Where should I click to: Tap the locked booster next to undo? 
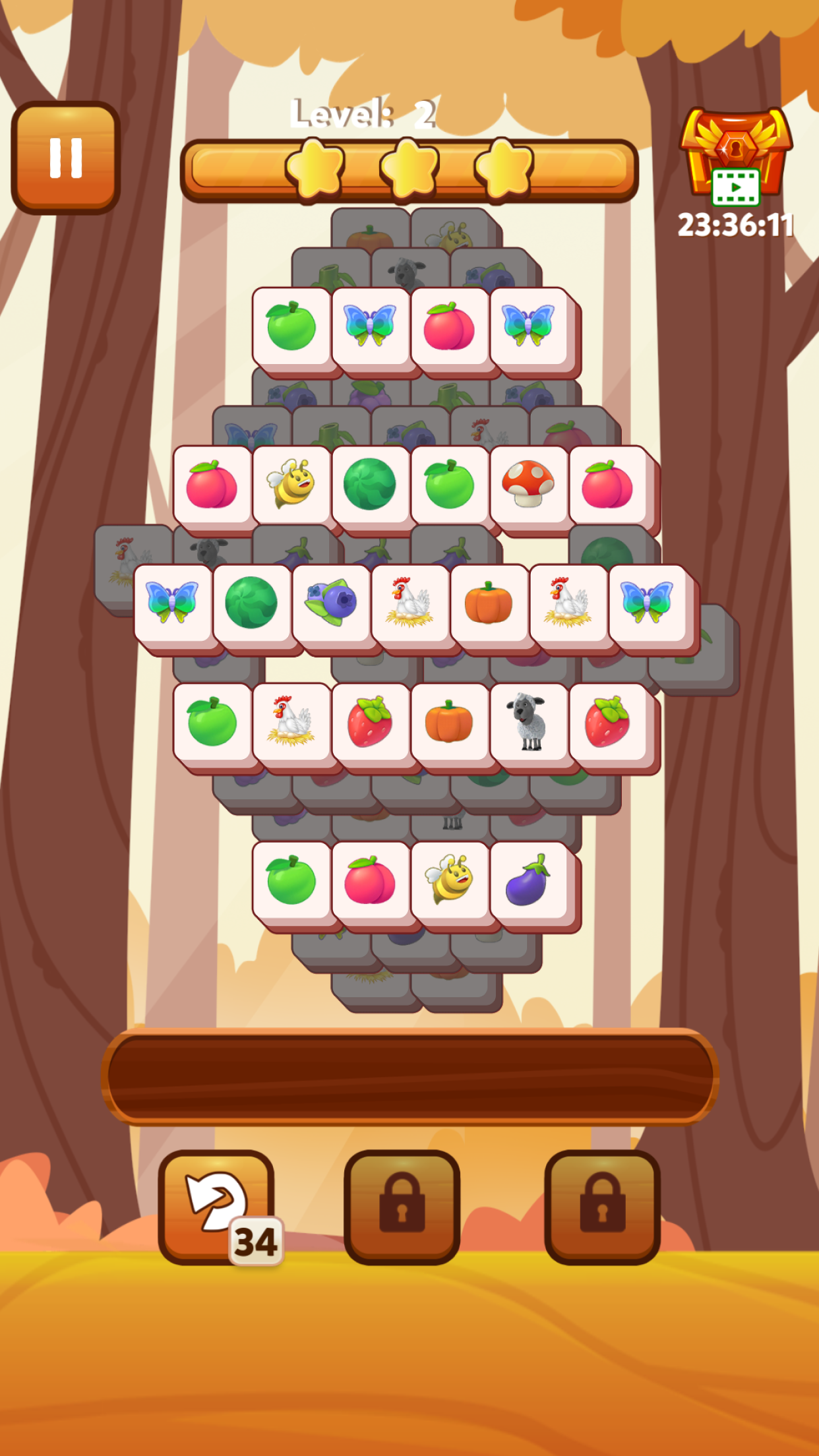402,1206
